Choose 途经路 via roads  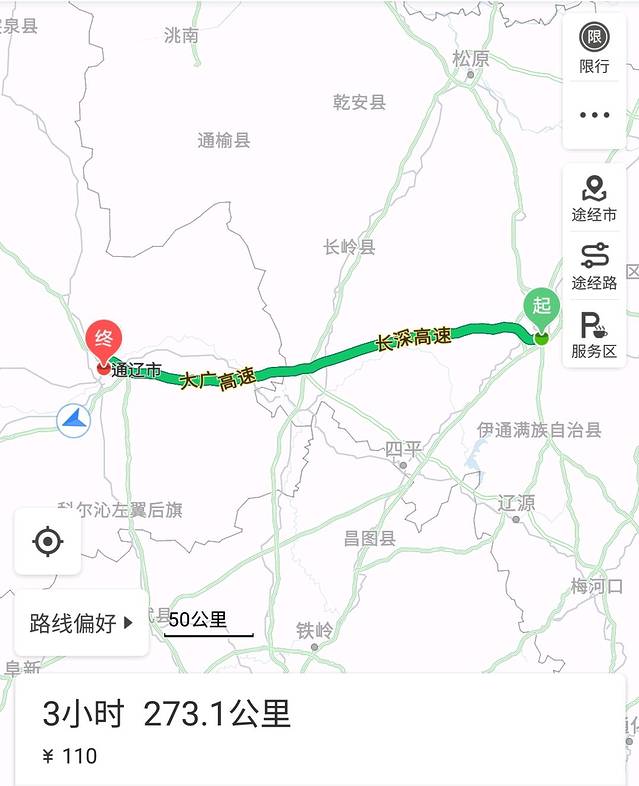click(594, 266)
